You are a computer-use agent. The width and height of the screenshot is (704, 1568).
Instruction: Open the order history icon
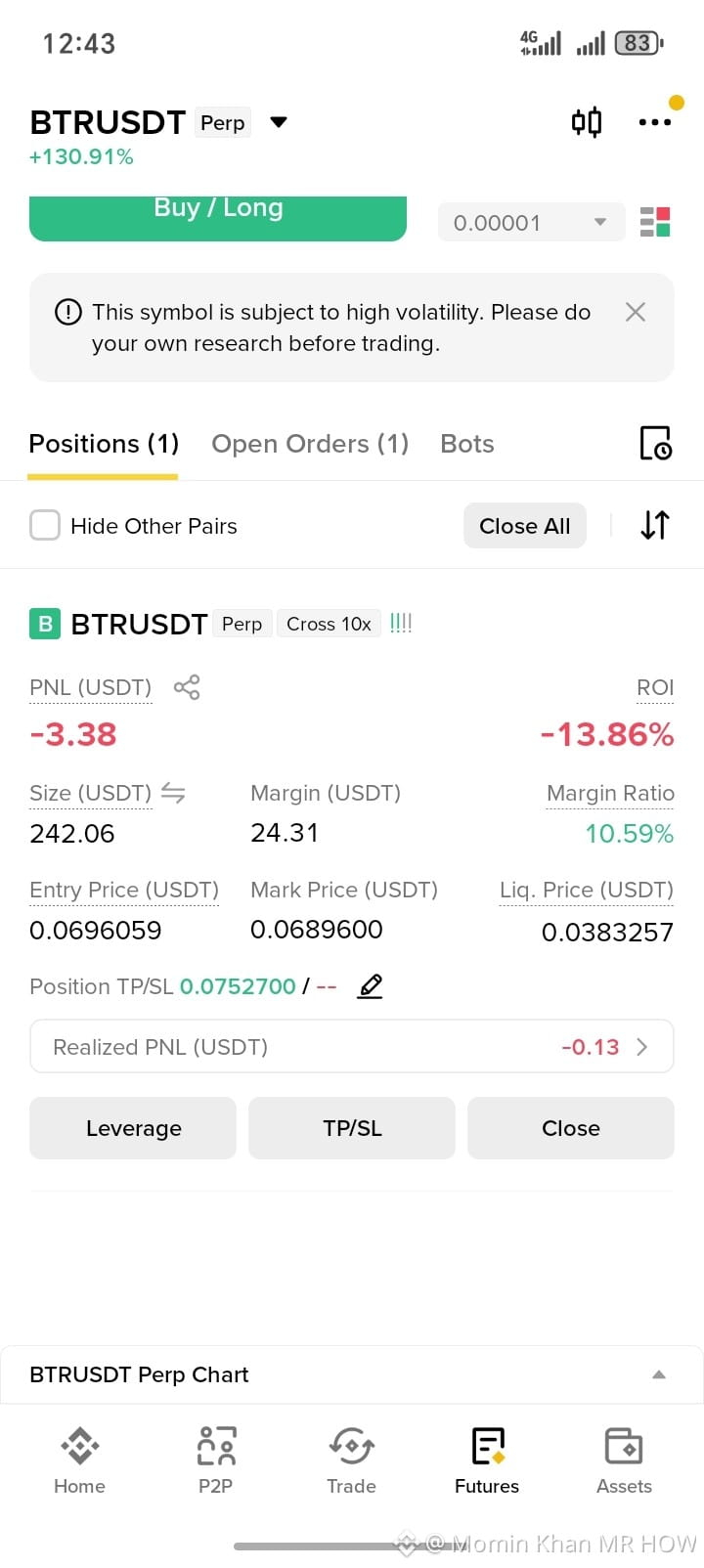tap(655, 443)
